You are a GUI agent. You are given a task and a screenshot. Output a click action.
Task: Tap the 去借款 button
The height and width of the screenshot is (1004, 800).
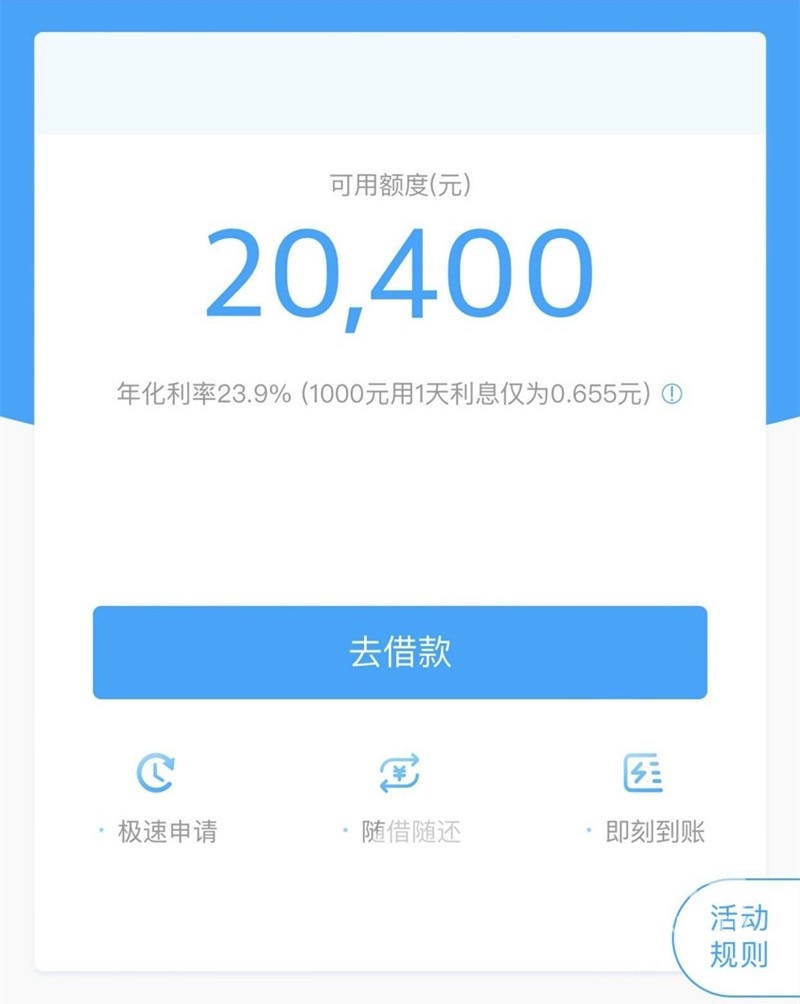click(400, 652)
